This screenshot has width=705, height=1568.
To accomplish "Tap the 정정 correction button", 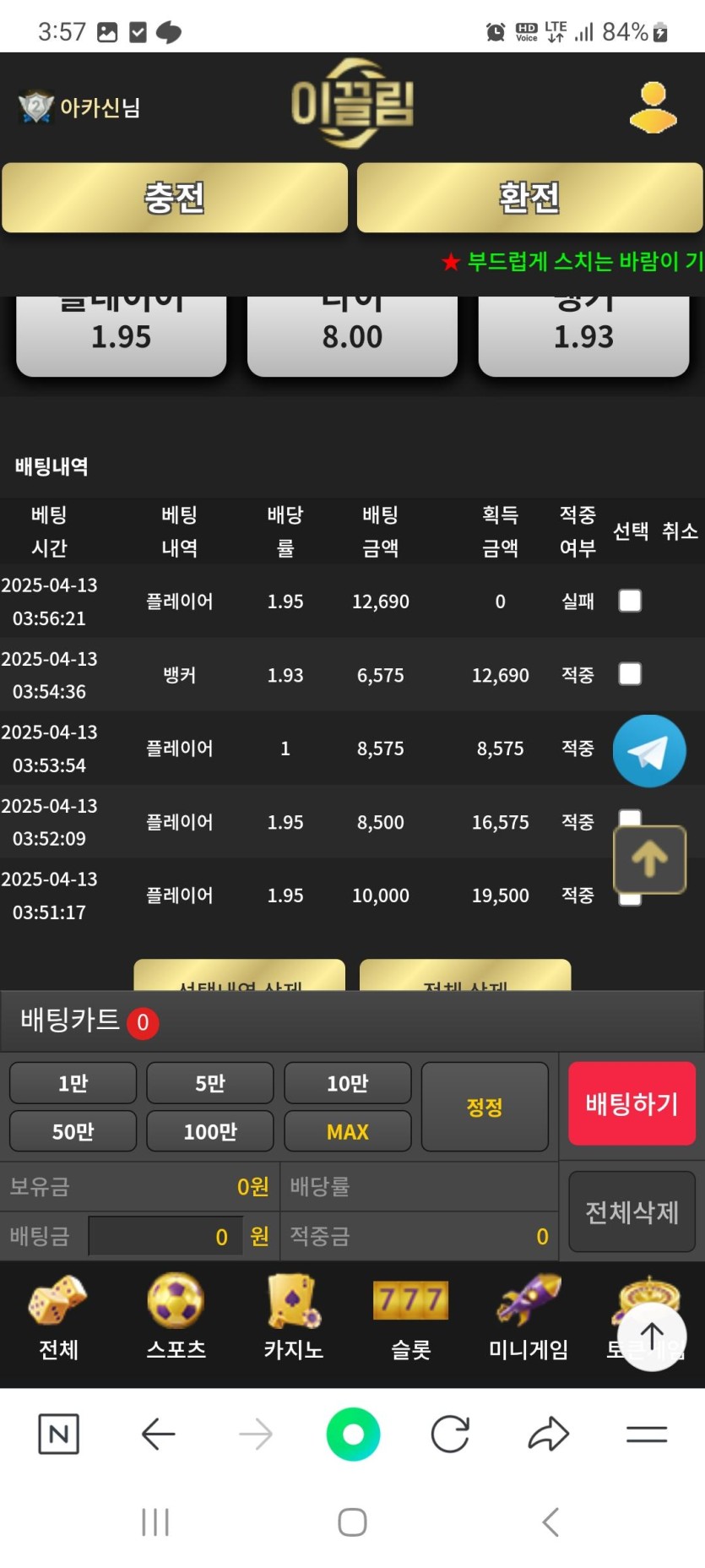I will 485,1107.
